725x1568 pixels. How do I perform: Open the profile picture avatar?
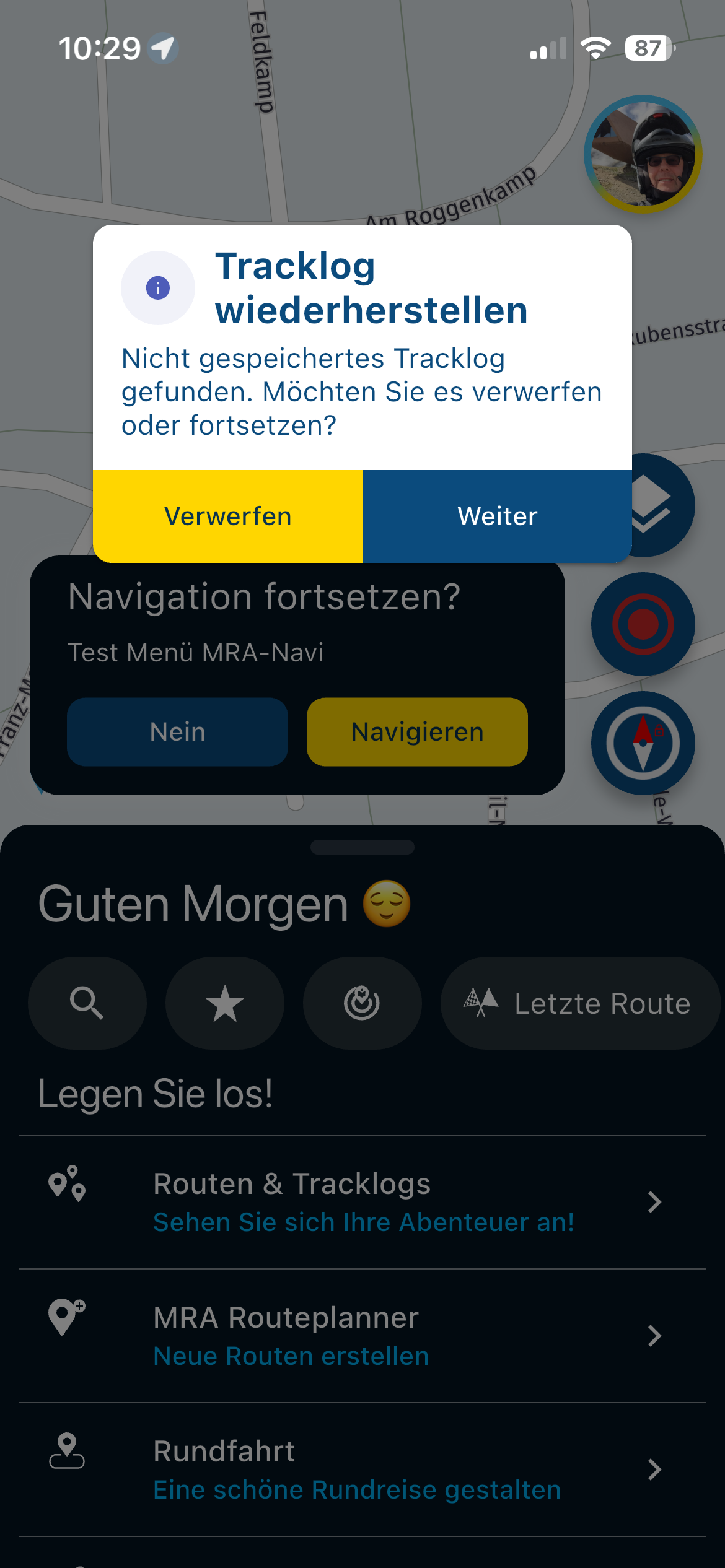coord(643,154)
